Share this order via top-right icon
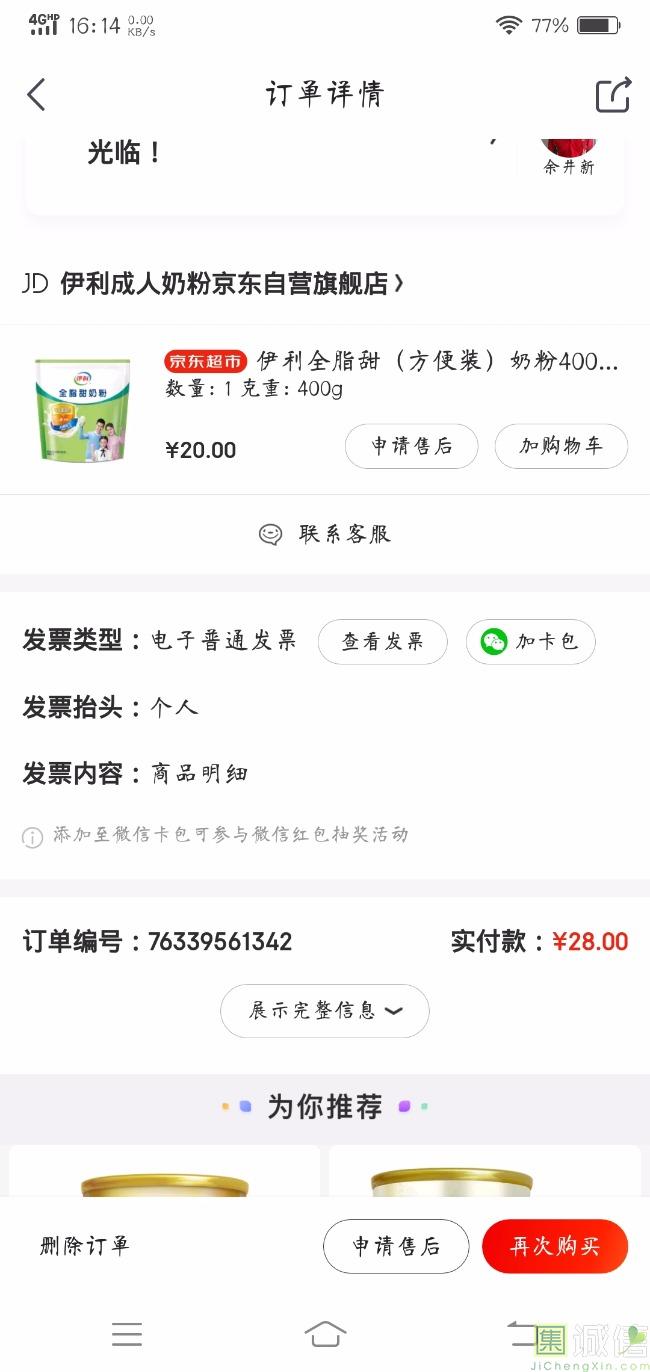The image size is (650, 1372). pyautogui.click(x=613, y=95)
